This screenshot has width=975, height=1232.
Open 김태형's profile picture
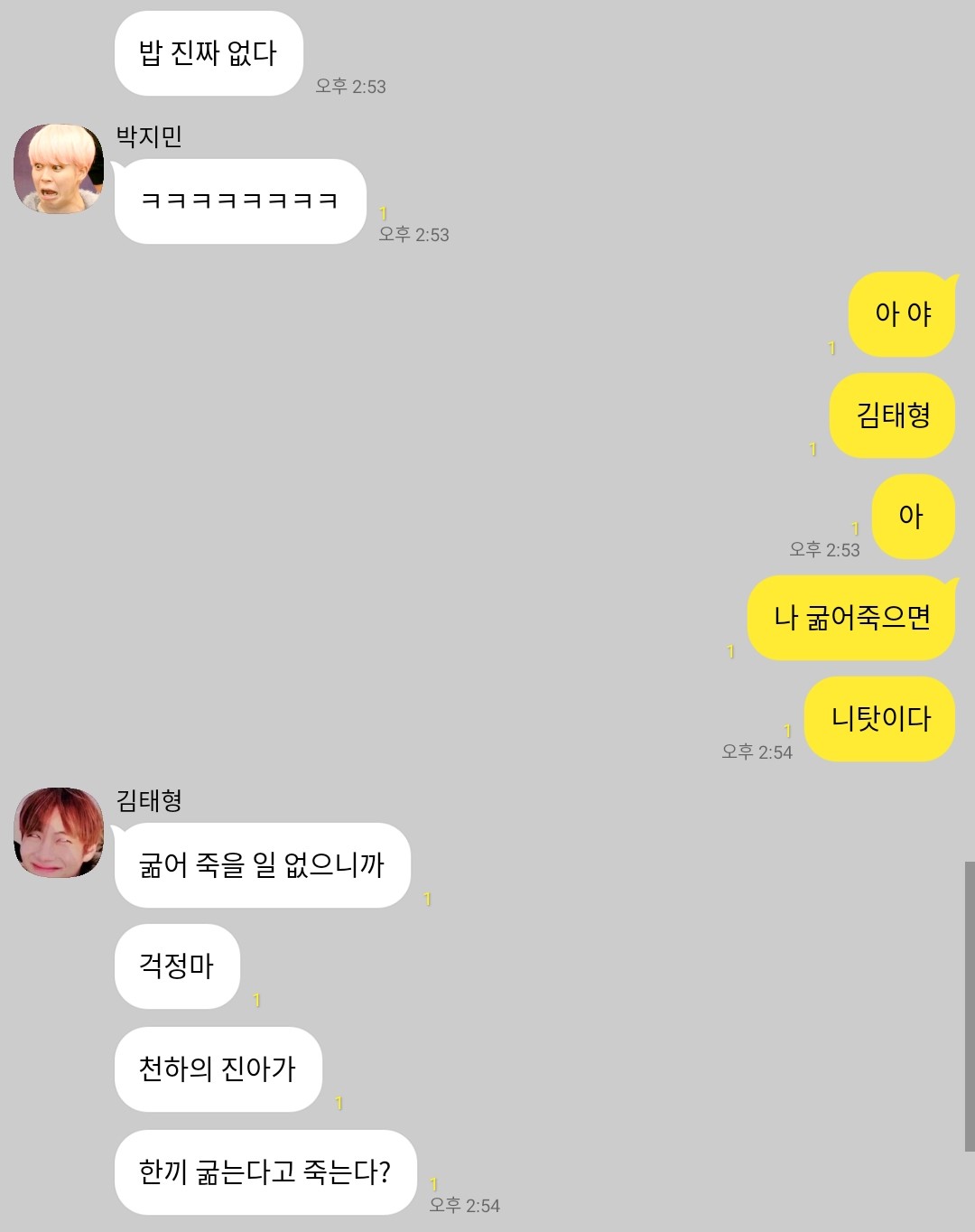click(x=59, y=832)
